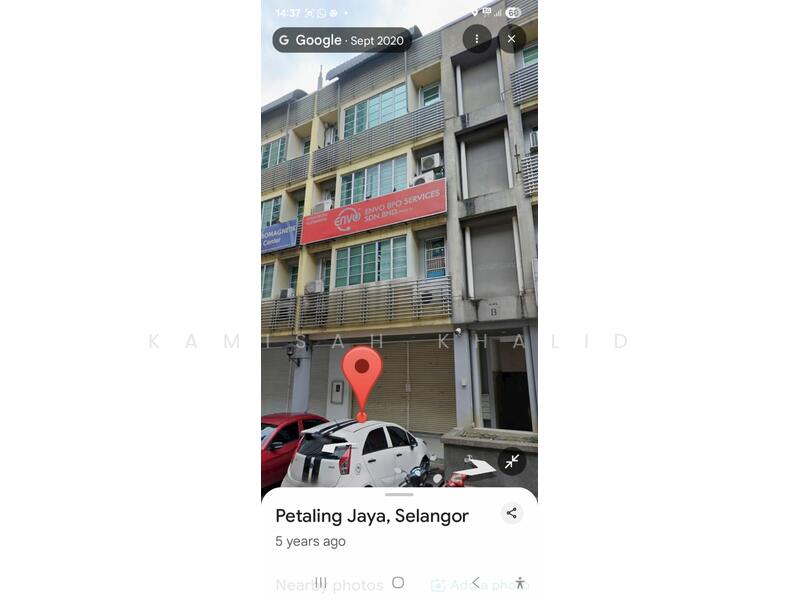Go back with the system back button

pos(476,582)
